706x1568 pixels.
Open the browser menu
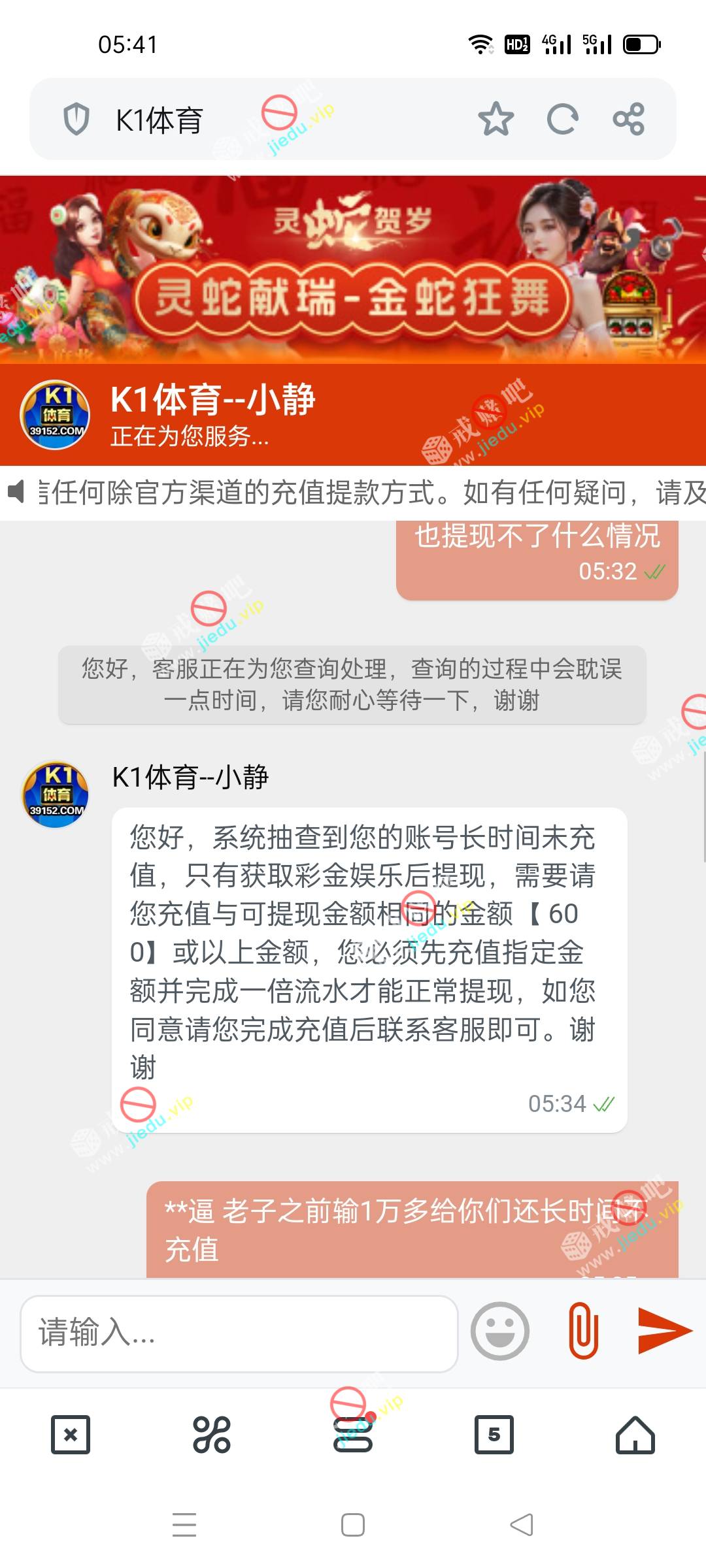(353, 1435)
